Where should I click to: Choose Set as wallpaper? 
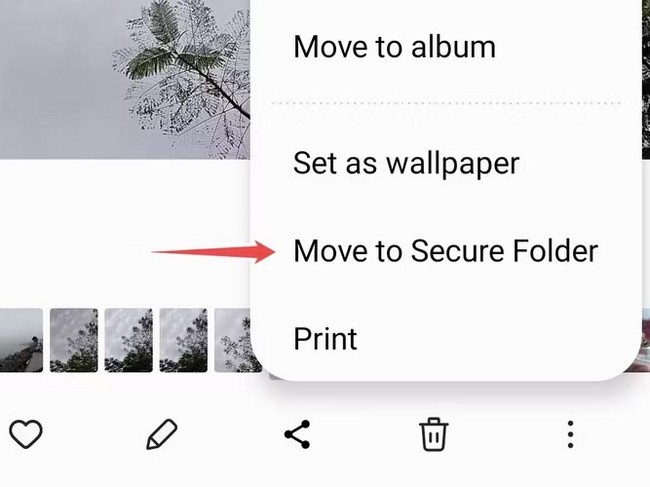pos(406,162)
